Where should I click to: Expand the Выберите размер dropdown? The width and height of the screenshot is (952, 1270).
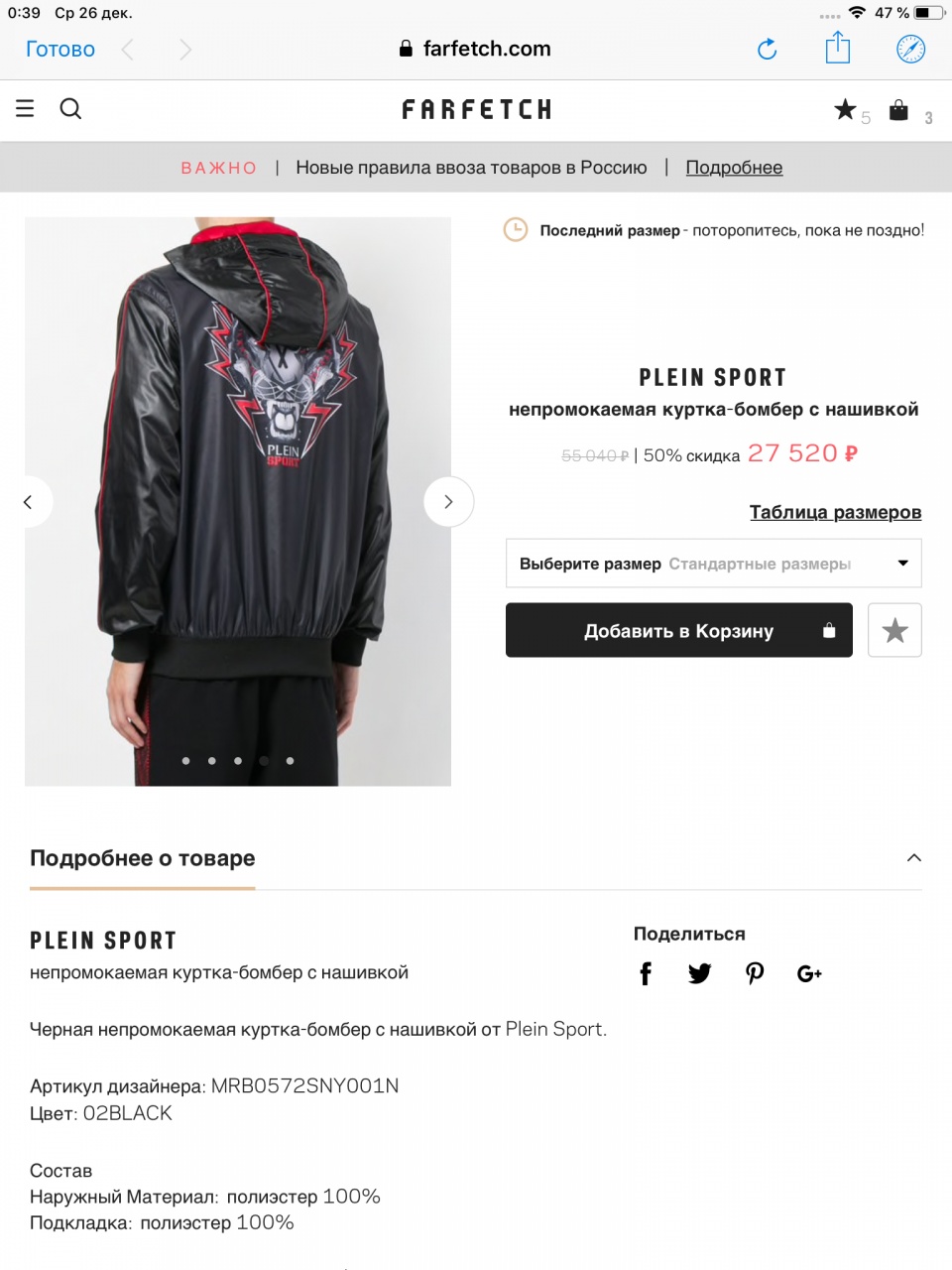(x=713, y=564)
